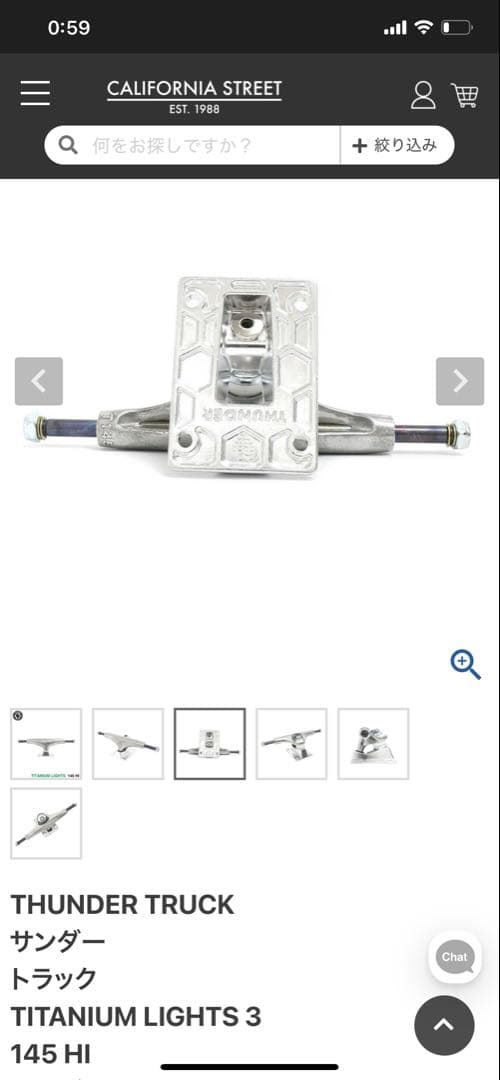Viewport: 500px width, 1080px height.
Task: Go to the California Street home logo
Action: click(194, 96)
